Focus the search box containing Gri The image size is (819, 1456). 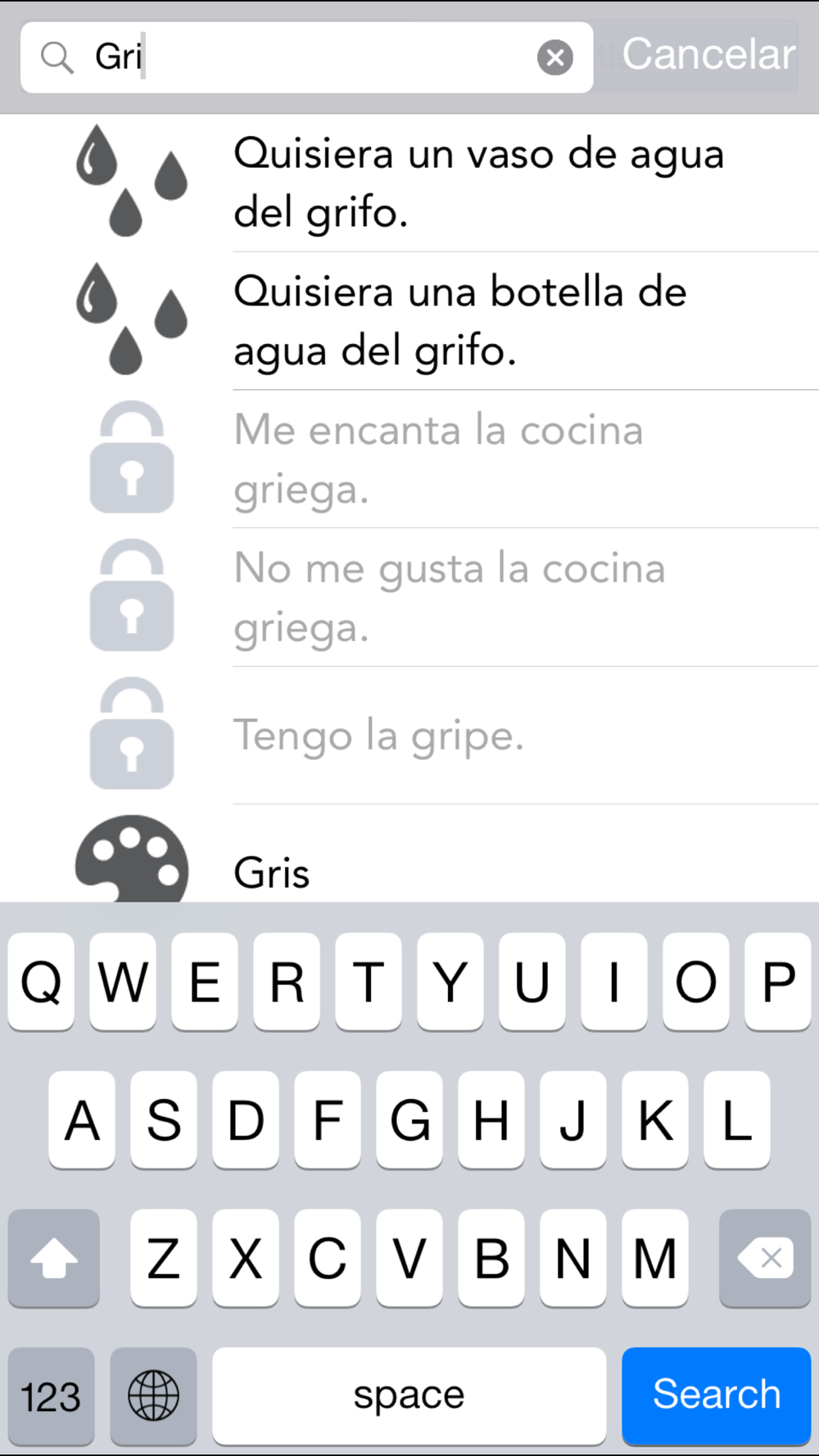(306, 57)
